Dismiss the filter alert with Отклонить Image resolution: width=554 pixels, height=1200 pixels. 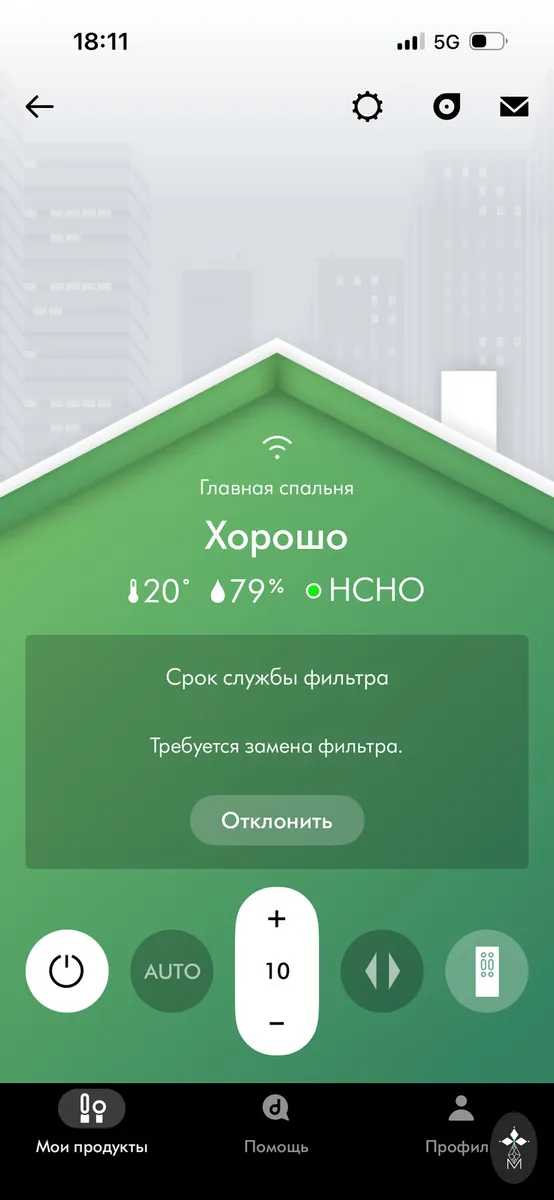click(x=277, y=821)
